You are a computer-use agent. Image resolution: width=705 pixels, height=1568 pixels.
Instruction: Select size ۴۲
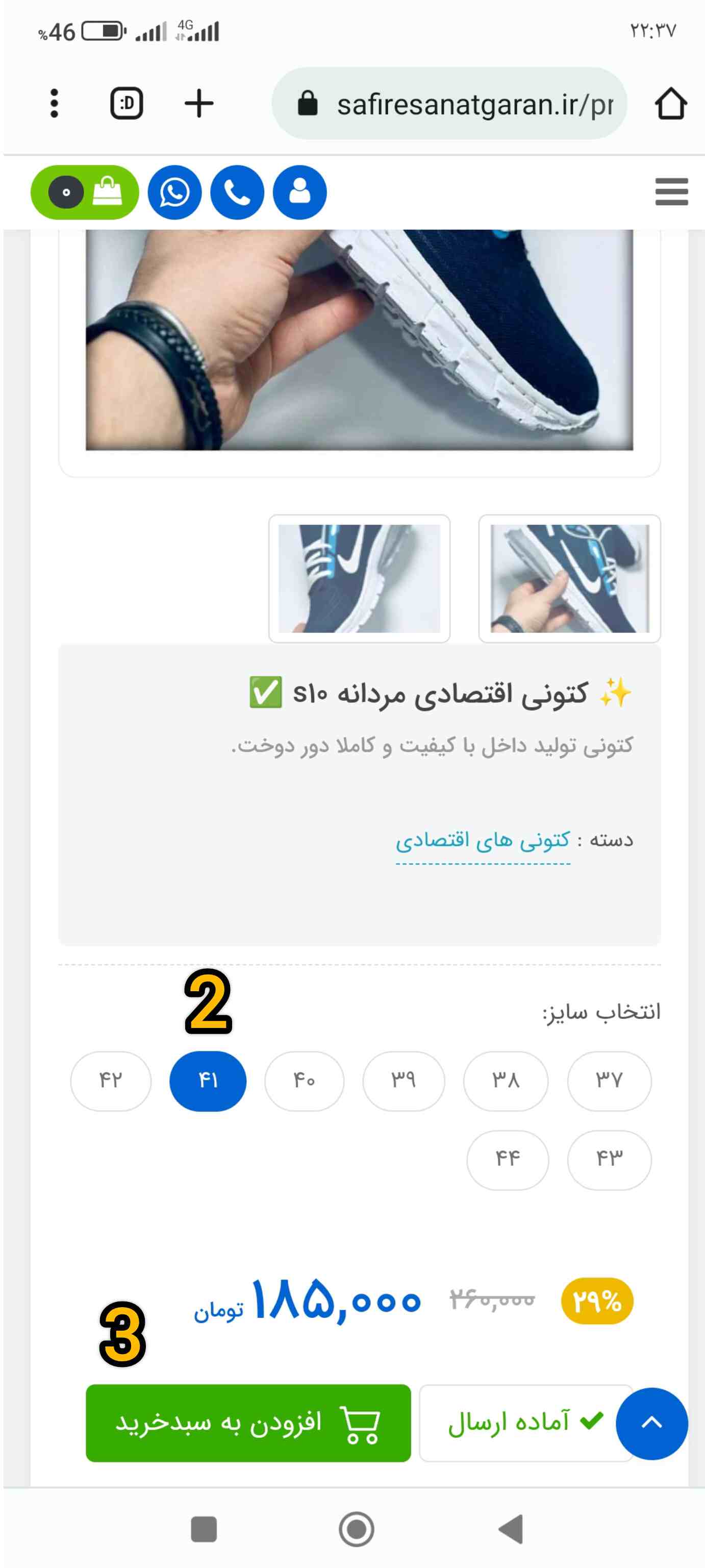pos(111,1081)
